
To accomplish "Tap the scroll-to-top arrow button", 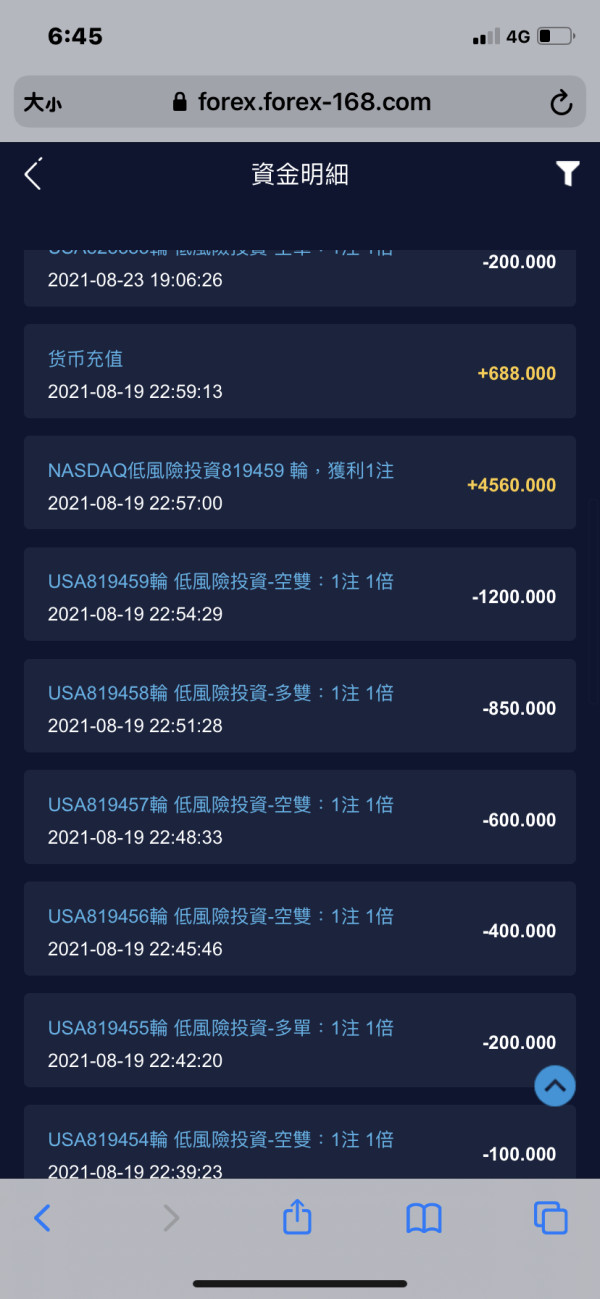I will (555, 1085).
